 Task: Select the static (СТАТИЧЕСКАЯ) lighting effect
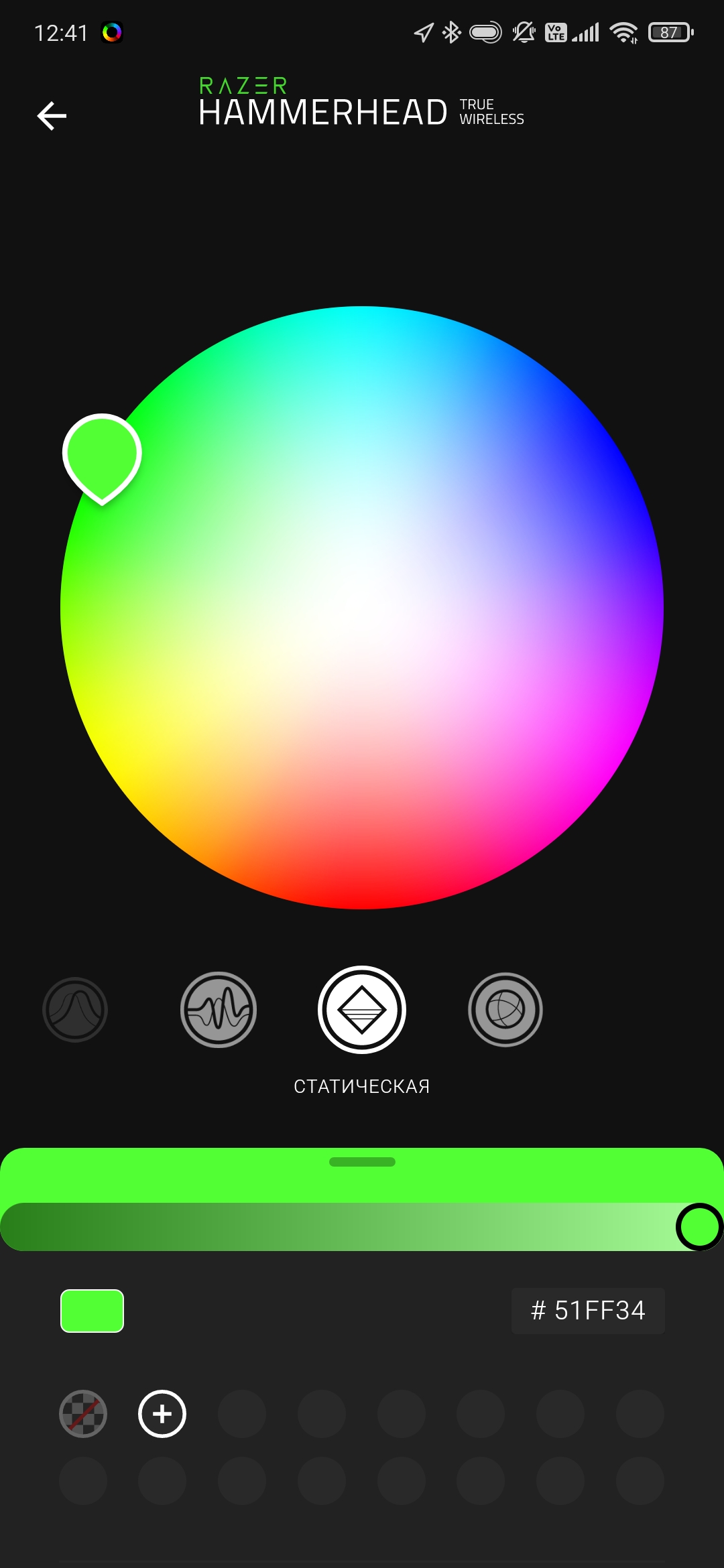click(x=362, y=1009)
